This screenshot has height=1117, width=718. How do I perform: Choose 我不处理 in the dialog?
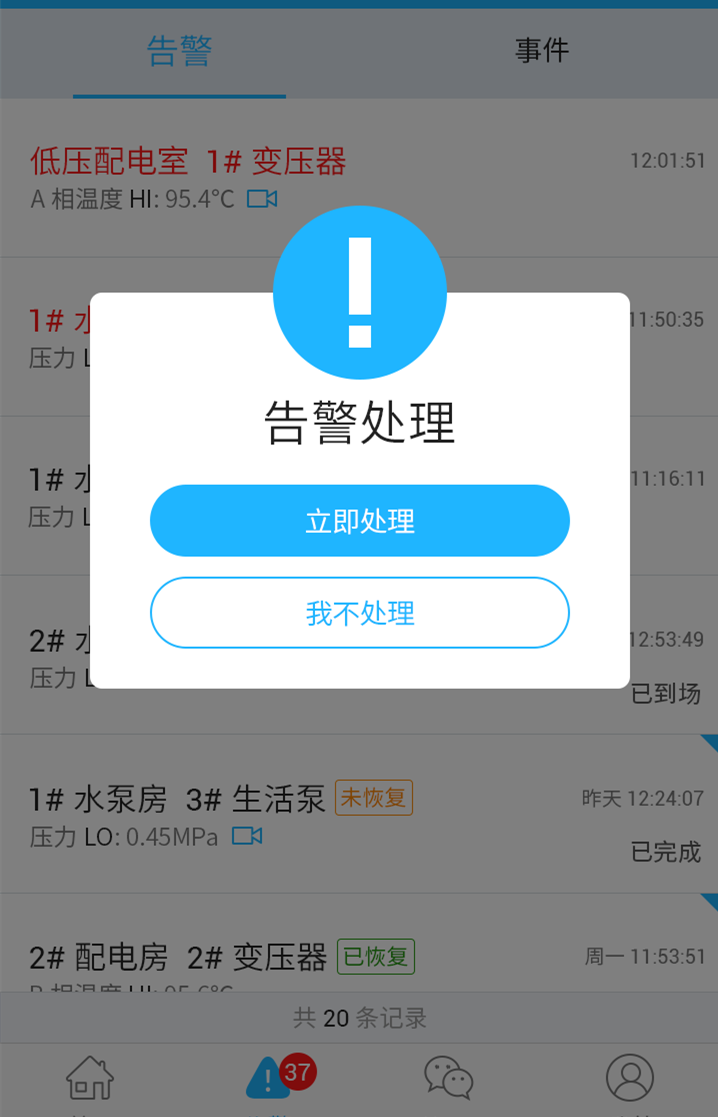tap(360, 613)
